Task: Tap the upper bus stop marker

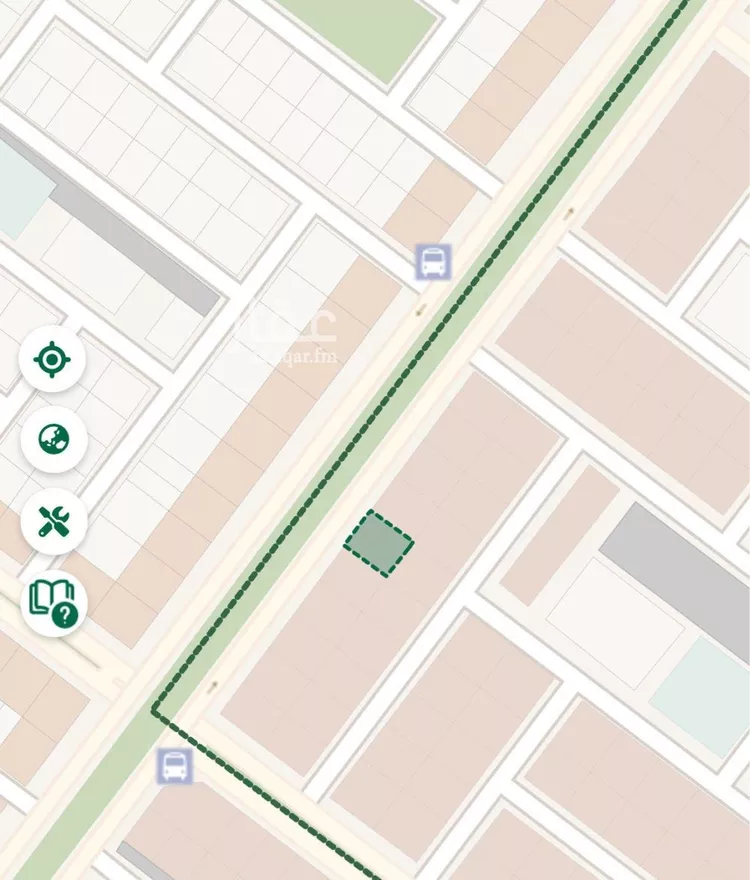Action: [432, 262]
